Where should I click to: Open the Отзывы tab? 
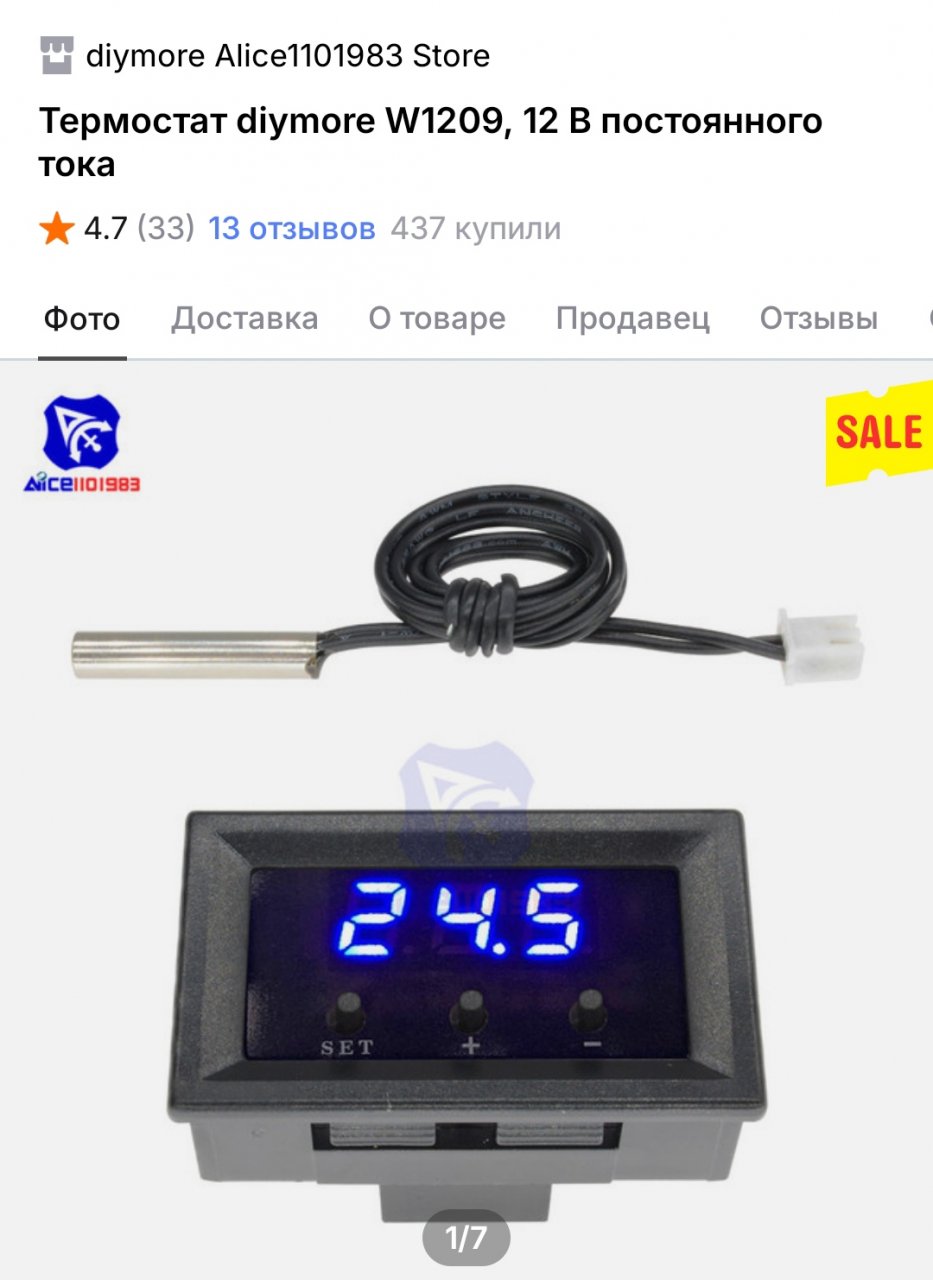pyautogui.click(x=818, y=319)
